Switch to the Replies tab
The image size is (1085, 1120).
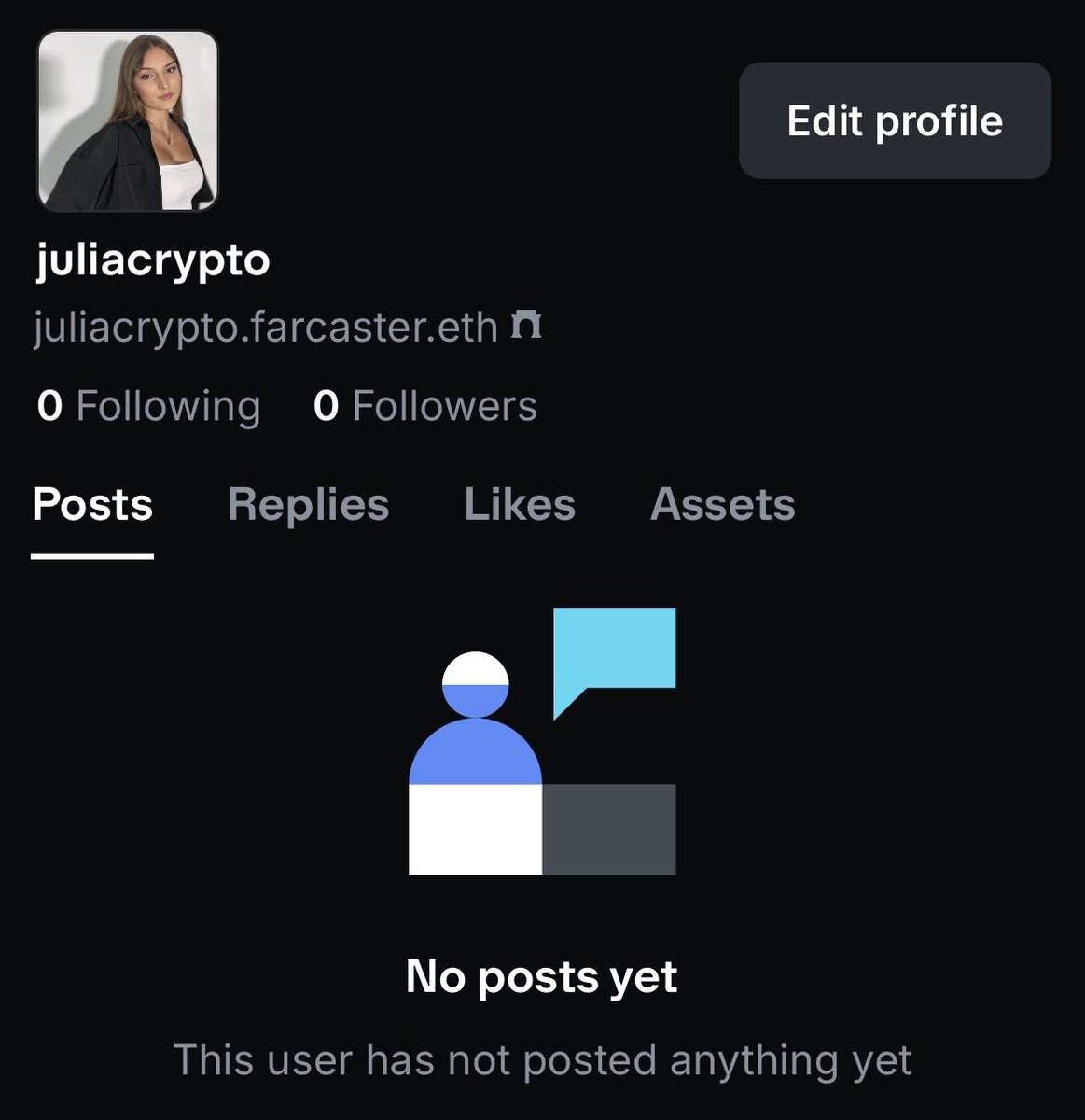[x=308, y=505]
